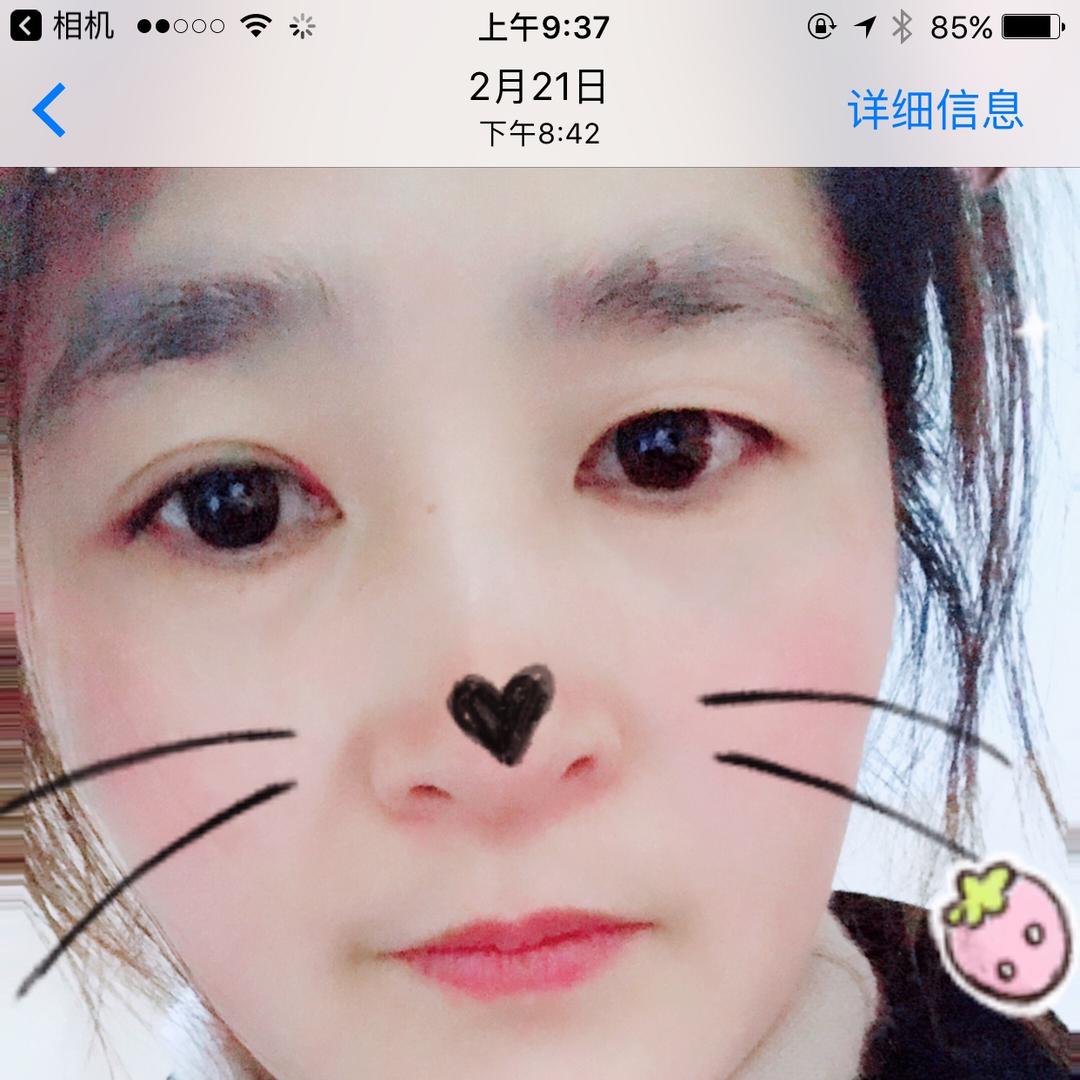Tap the photo to hide toolbars

pos(540,623)
